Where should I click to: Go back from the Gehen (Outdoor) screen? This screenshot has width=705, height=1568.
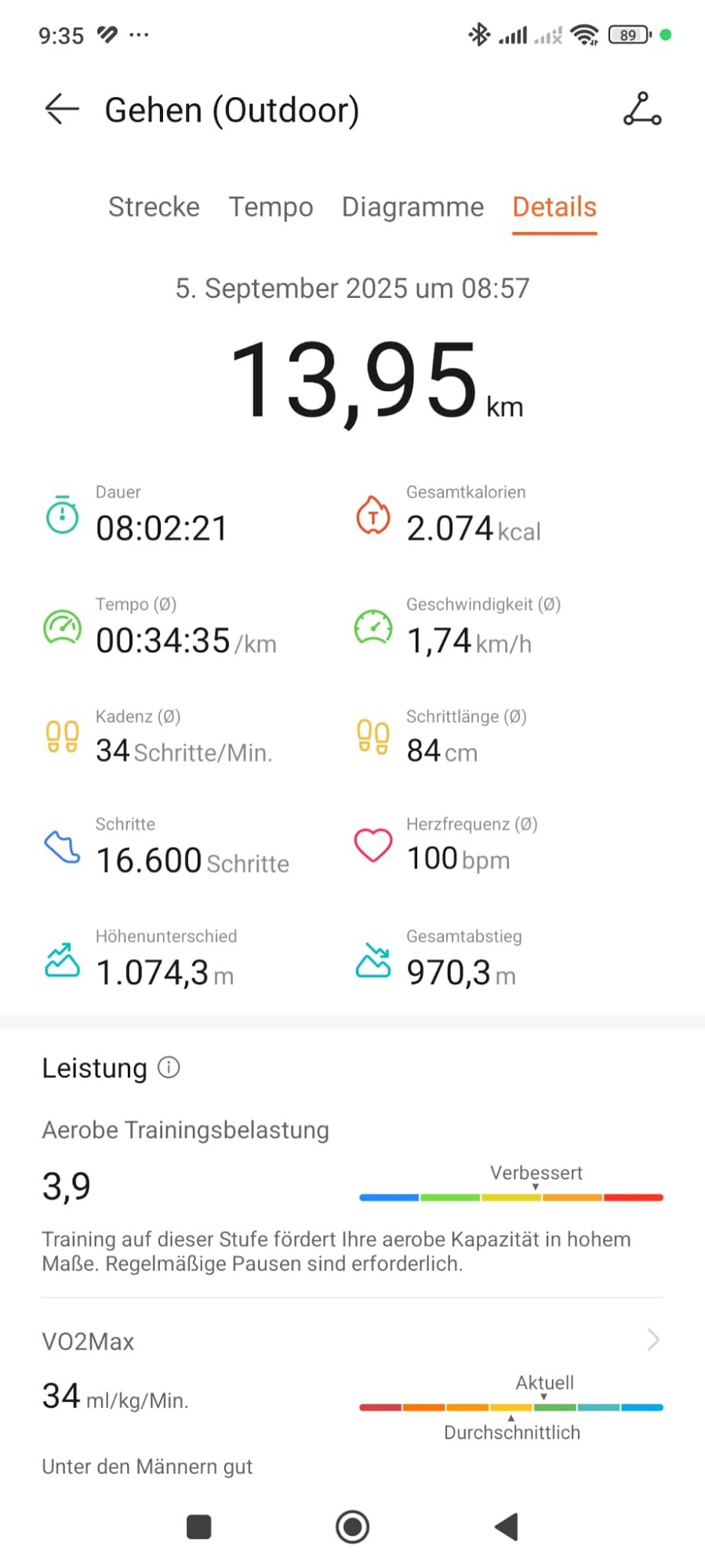pyautogui.click(x=62, y=109)
